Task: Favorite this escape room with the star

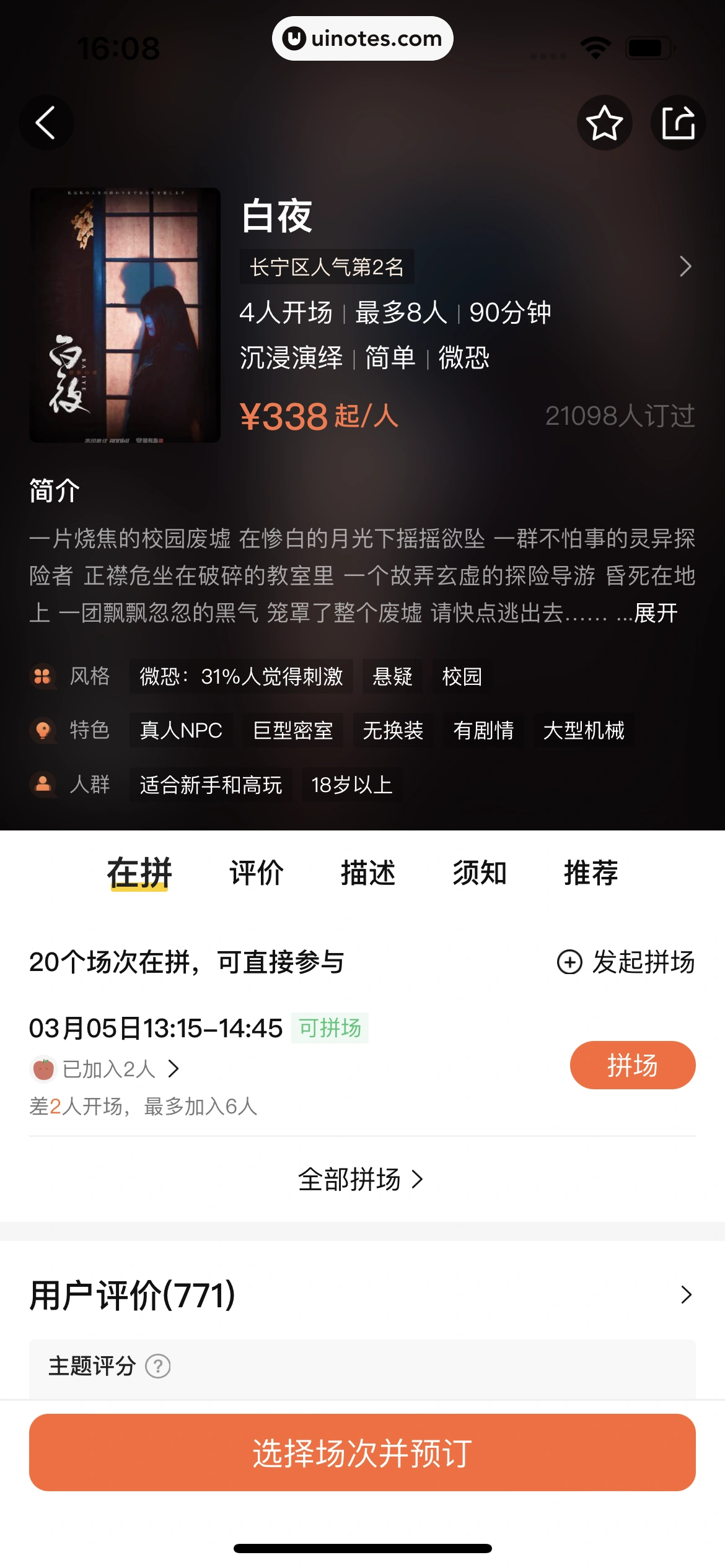Action: coord(604,123)
